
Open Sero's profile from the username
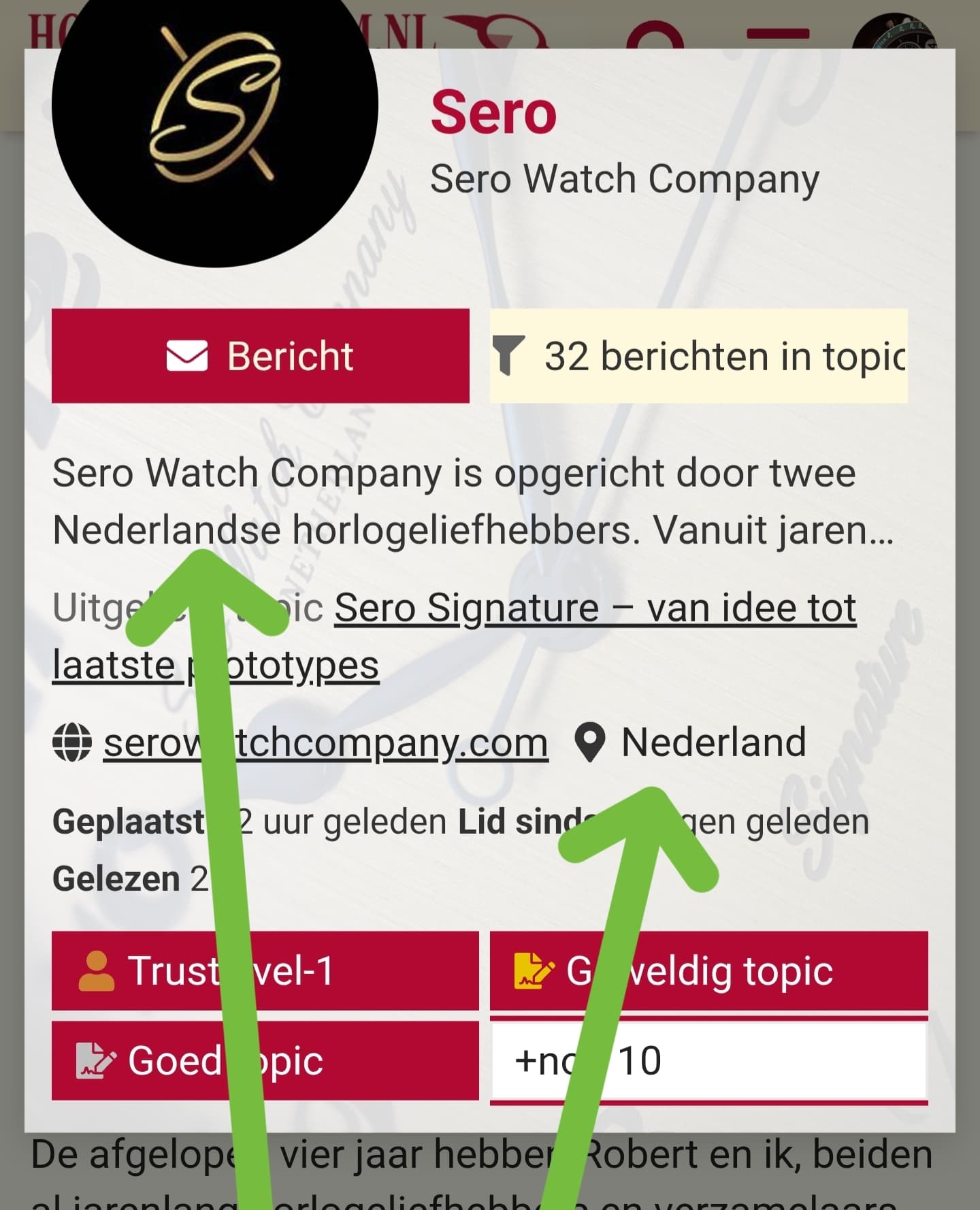493,113
